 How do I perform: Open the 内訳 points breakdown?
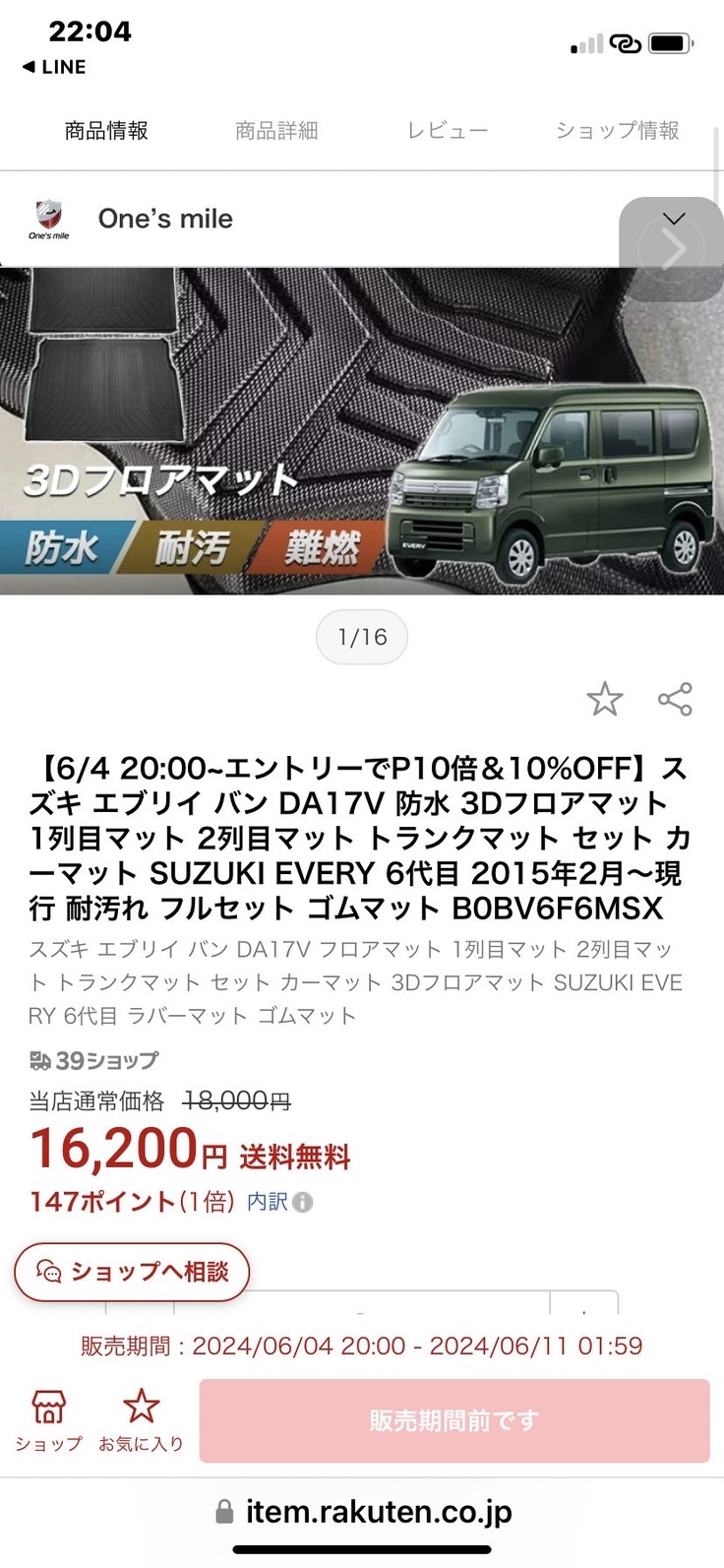(278, 1202)
